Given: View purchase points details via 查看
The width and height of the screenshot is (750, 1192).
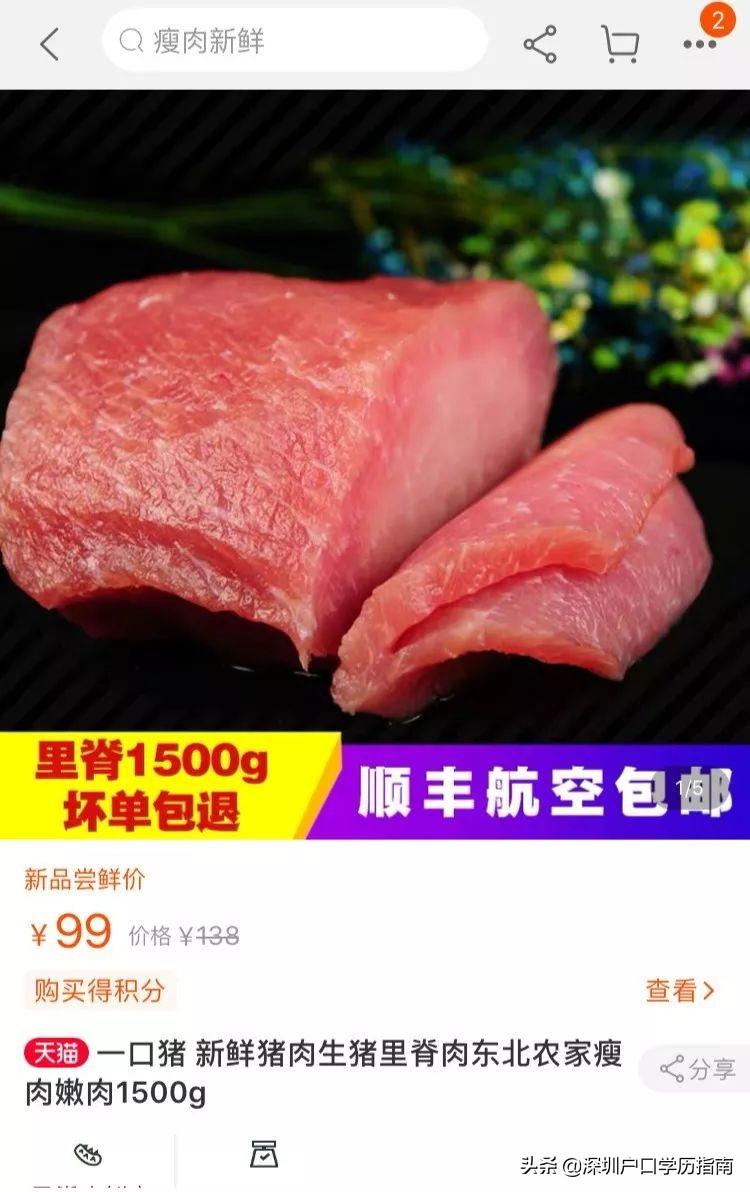Looking at the screenshot, I should (x=680, y=990).
